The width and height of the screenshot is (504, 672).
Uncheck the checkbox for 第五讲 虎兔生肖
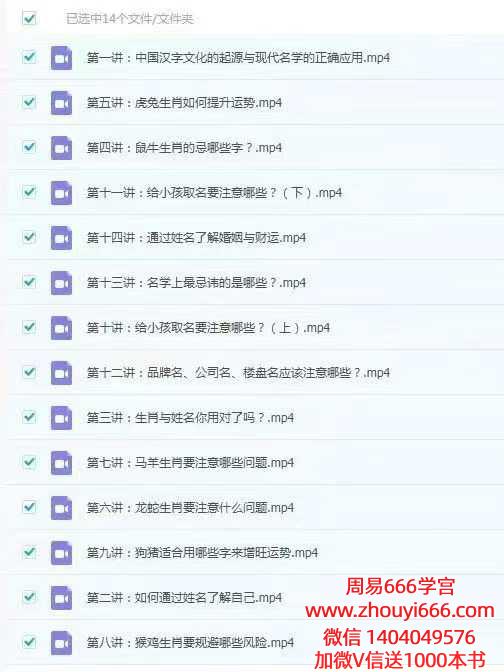(29, 102)
